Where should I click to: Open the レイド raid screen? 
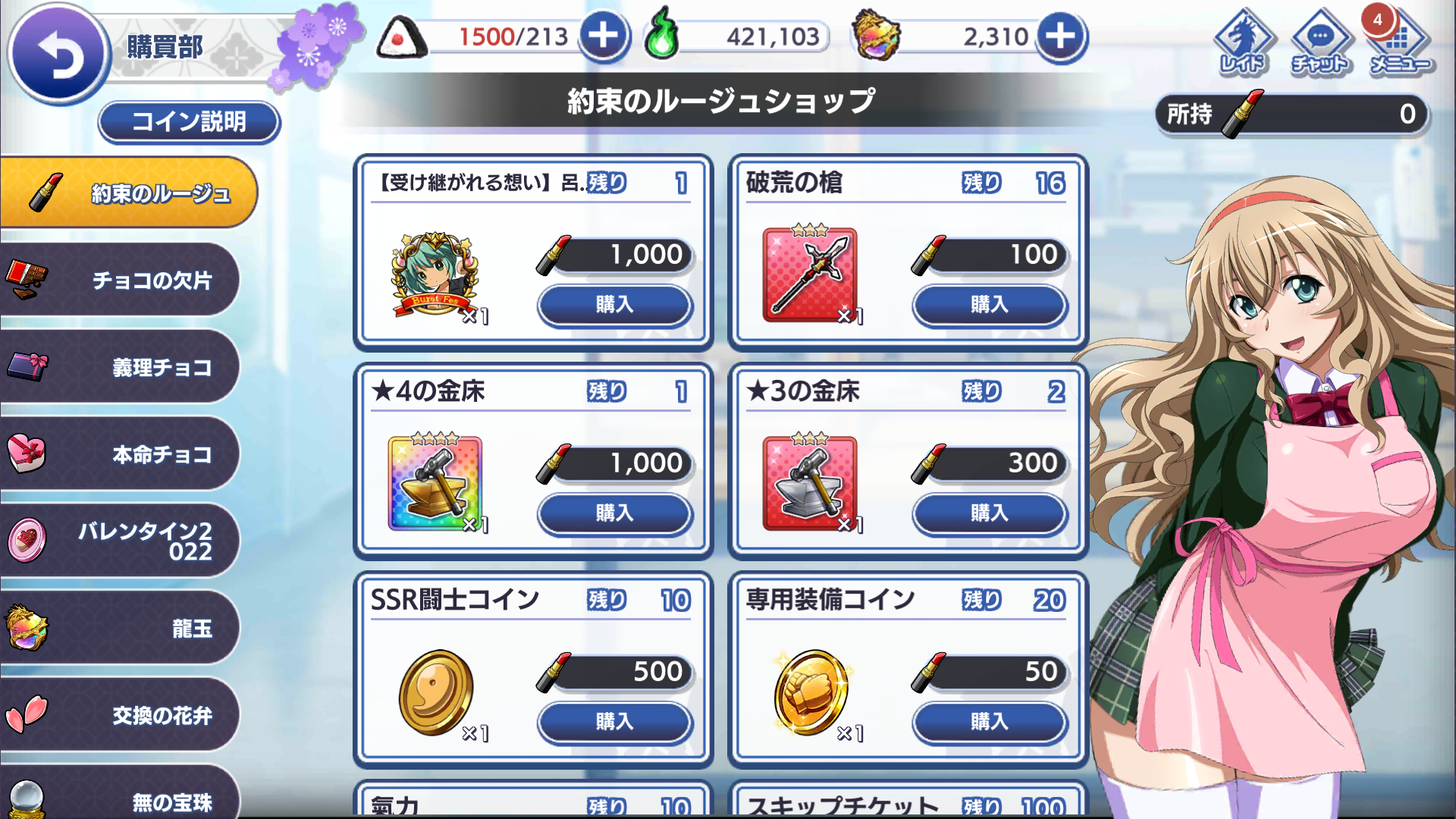coord(1243,42)
